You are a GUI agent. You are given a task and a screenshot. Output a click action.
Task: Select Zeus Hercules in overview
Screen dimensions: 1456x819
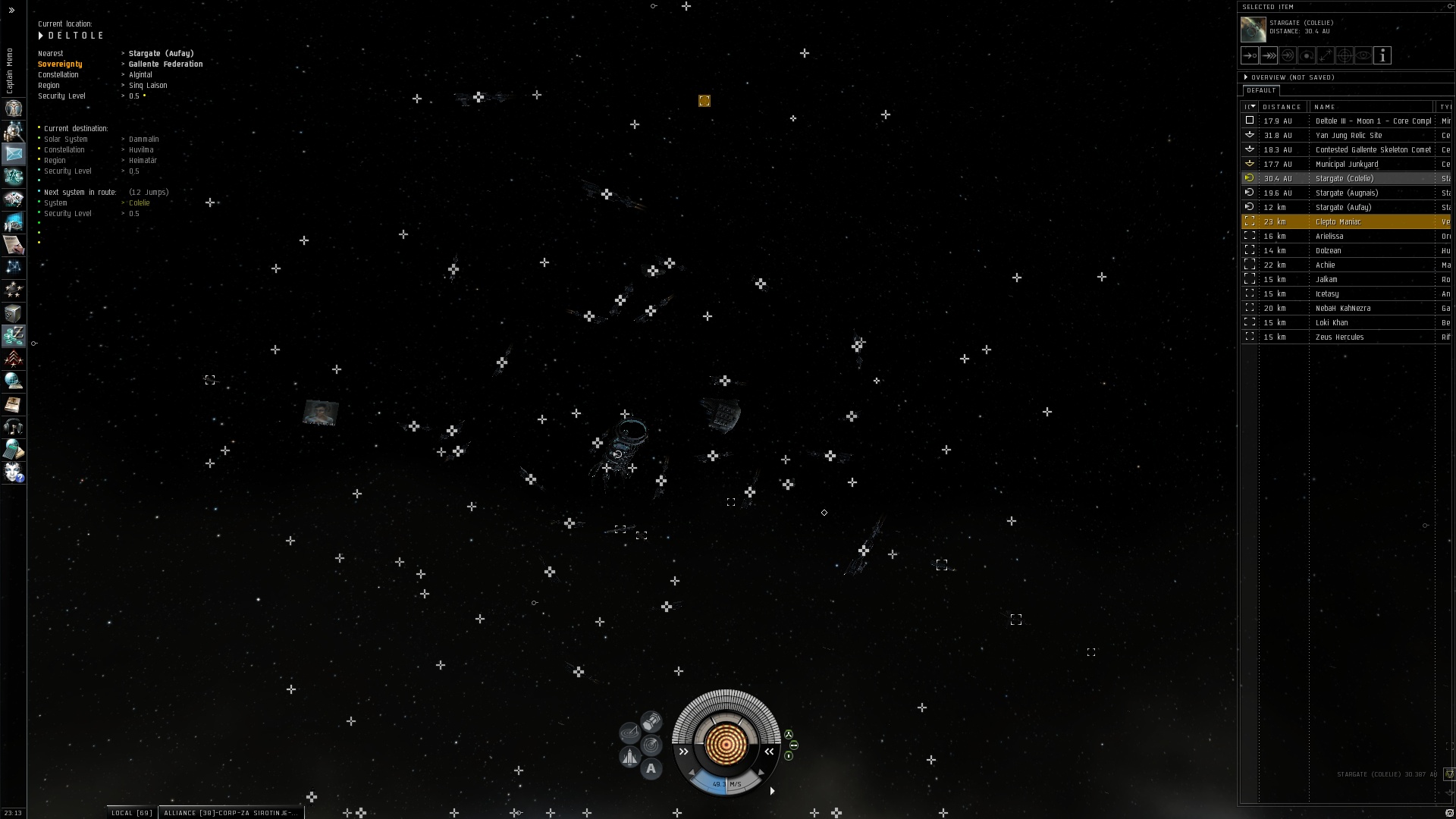[x=1339, y=337]
